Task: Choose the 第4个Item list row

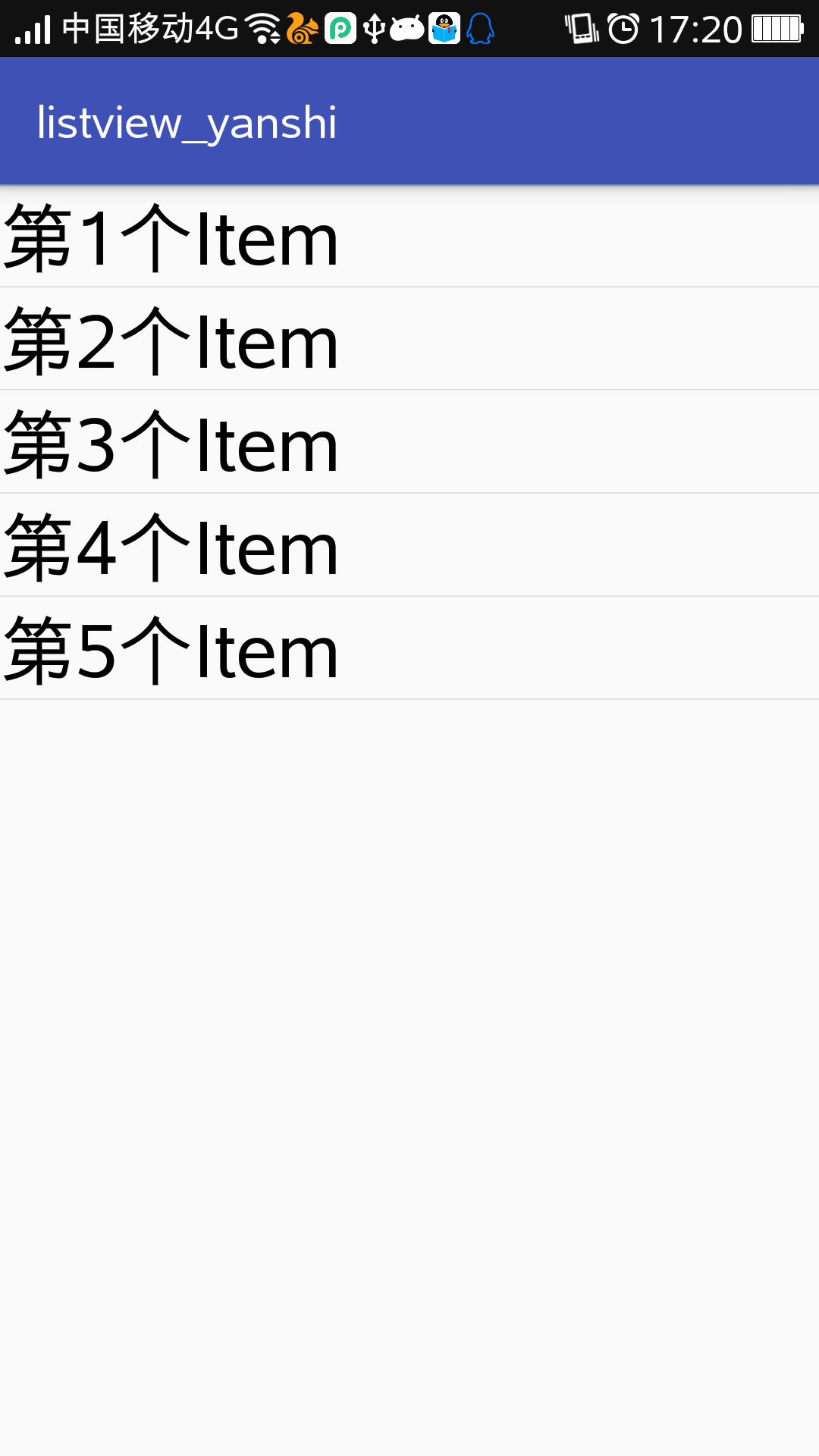Action: click(x=409, y=545)
